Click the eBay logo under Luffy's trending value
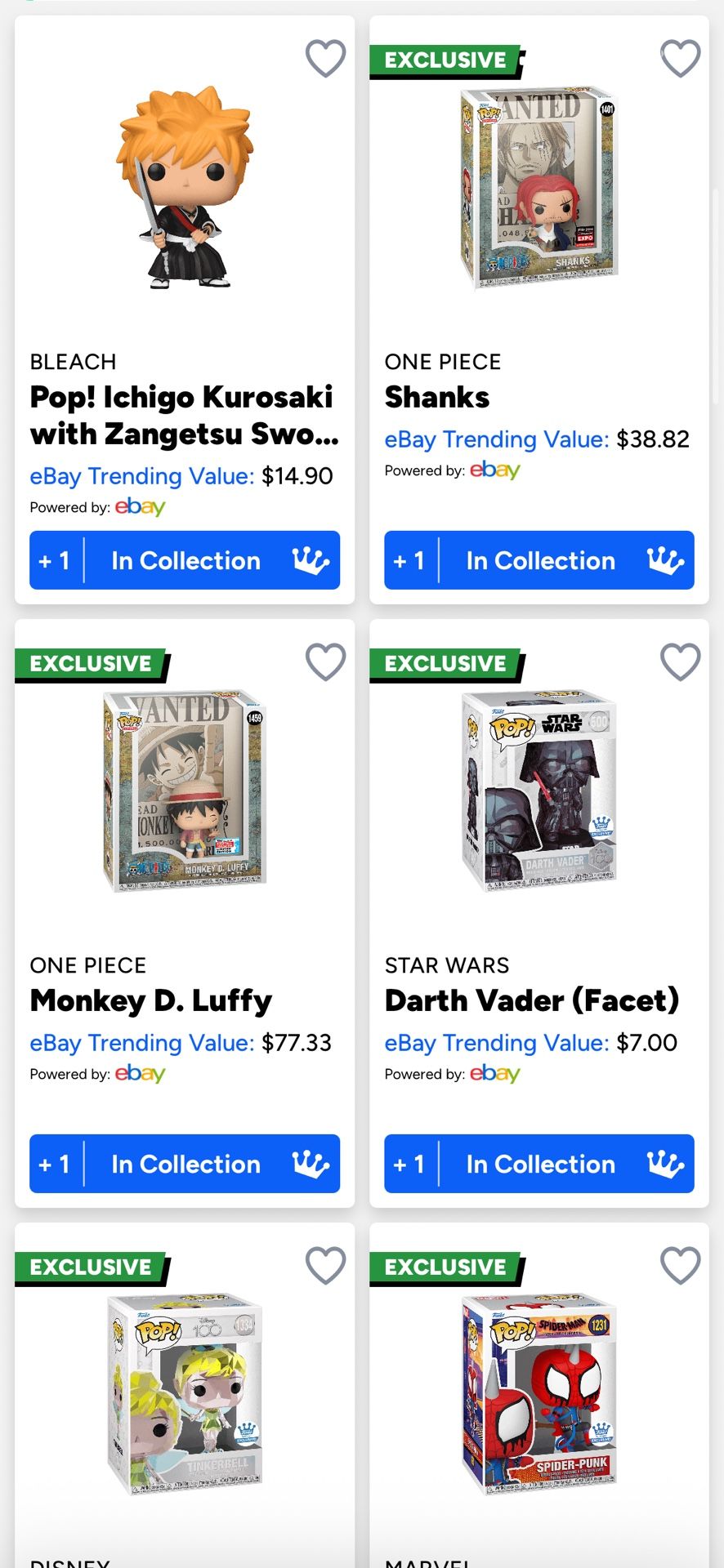 pos(141,1074)
